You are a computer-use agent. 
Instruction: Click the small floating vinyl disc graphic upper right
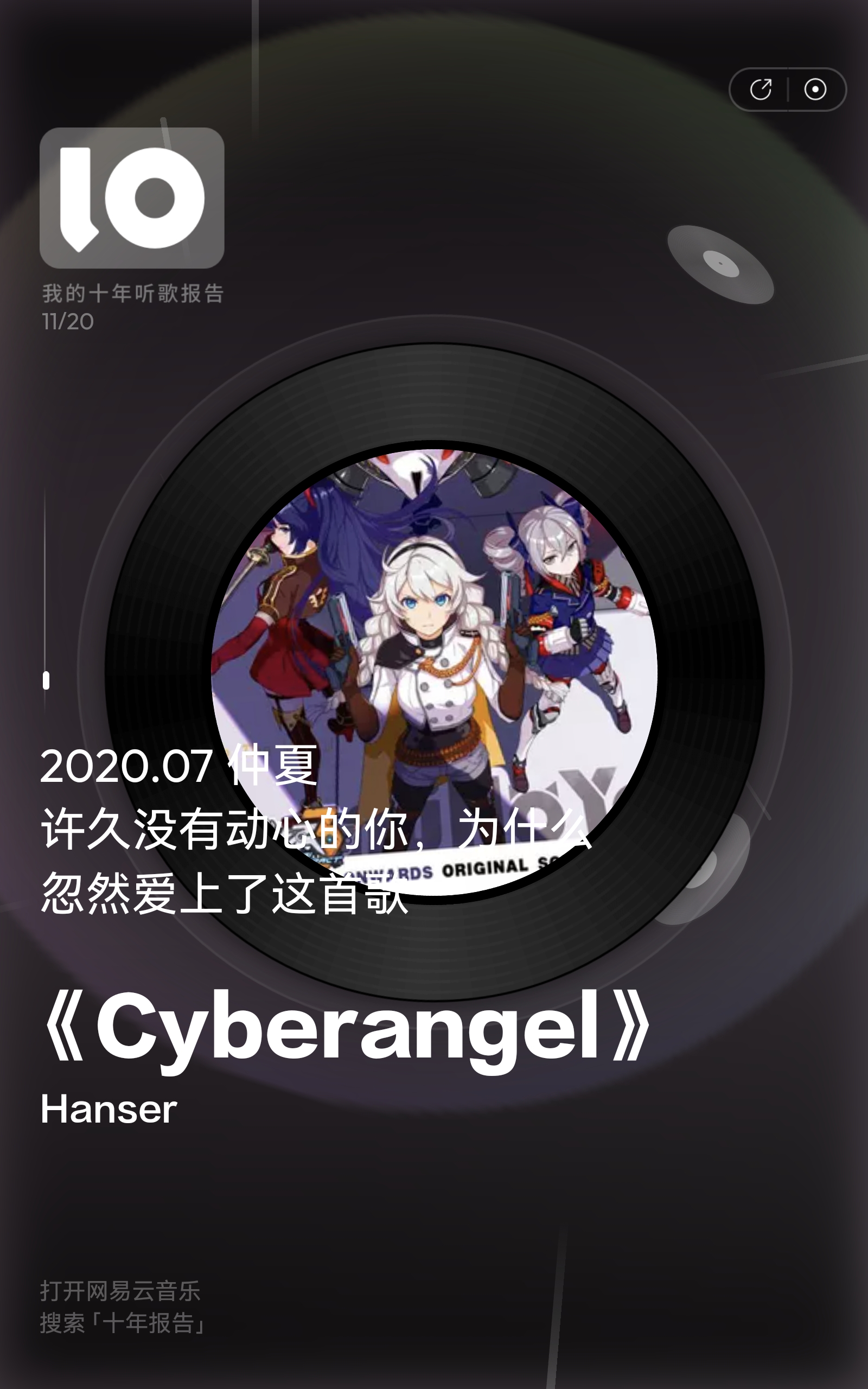[721, 264]
